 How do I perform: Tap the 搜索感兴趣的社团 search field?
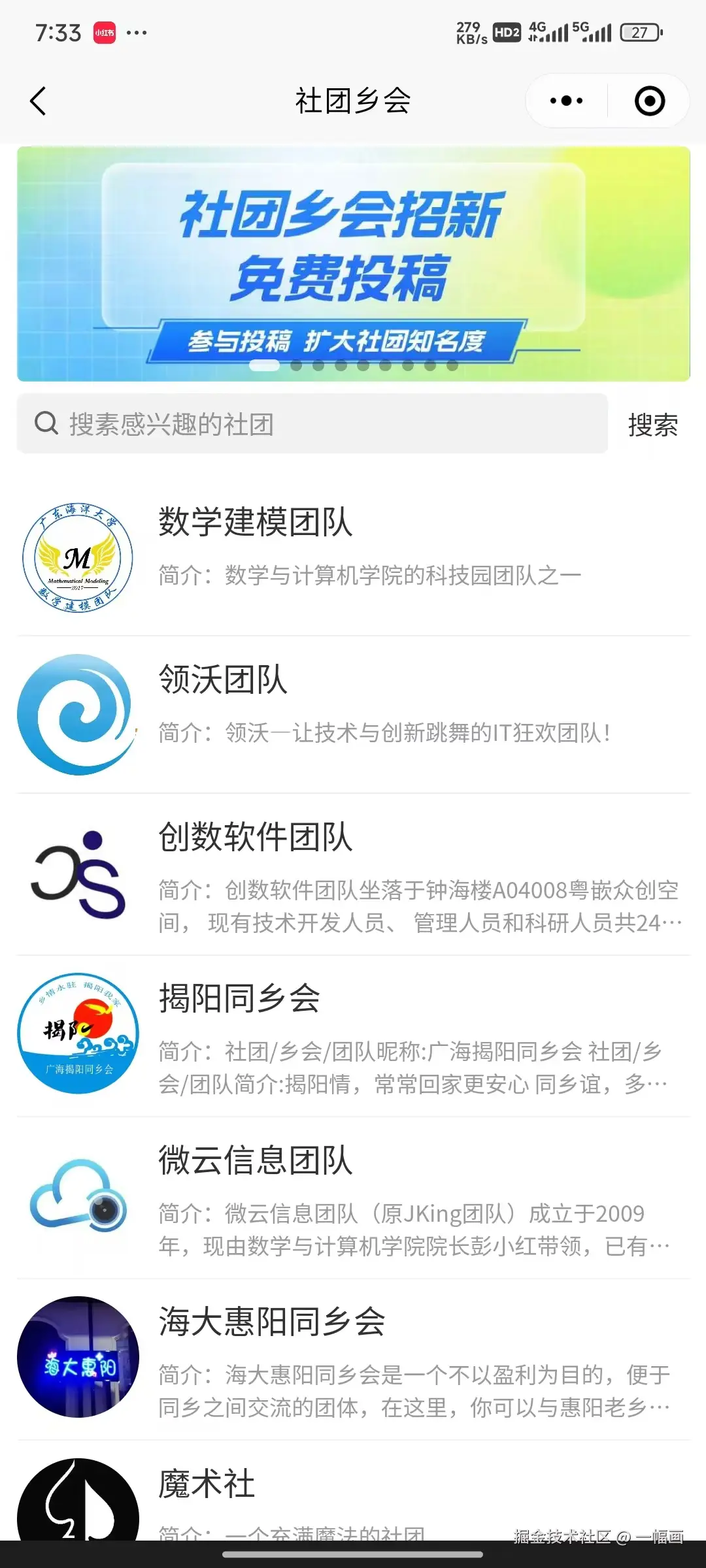[312, 424]
